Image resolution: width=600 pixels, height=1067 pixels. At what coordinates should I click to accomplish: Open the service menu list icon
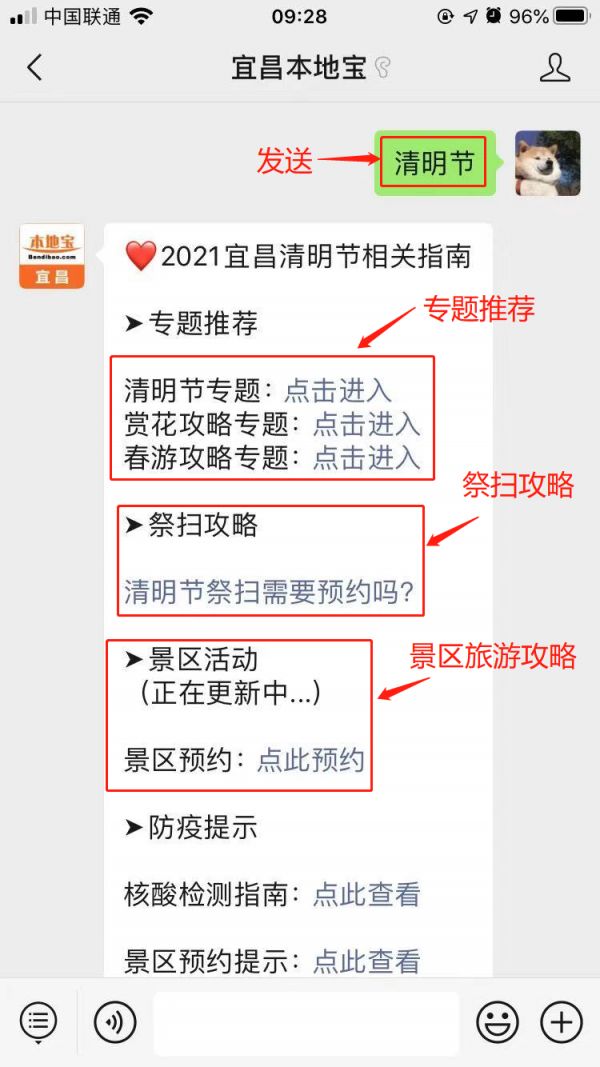click(38, 1022)
